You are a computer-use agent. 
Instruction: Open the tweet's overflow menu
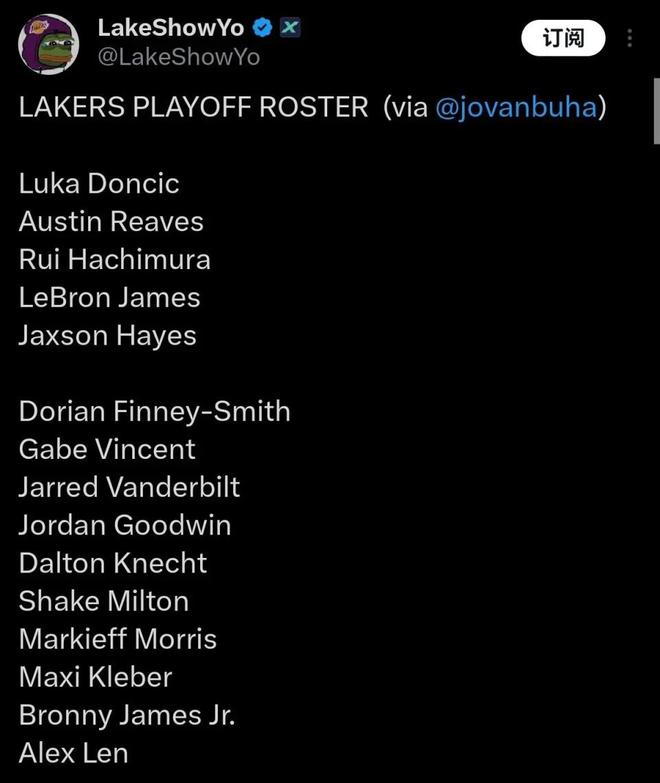629,39
